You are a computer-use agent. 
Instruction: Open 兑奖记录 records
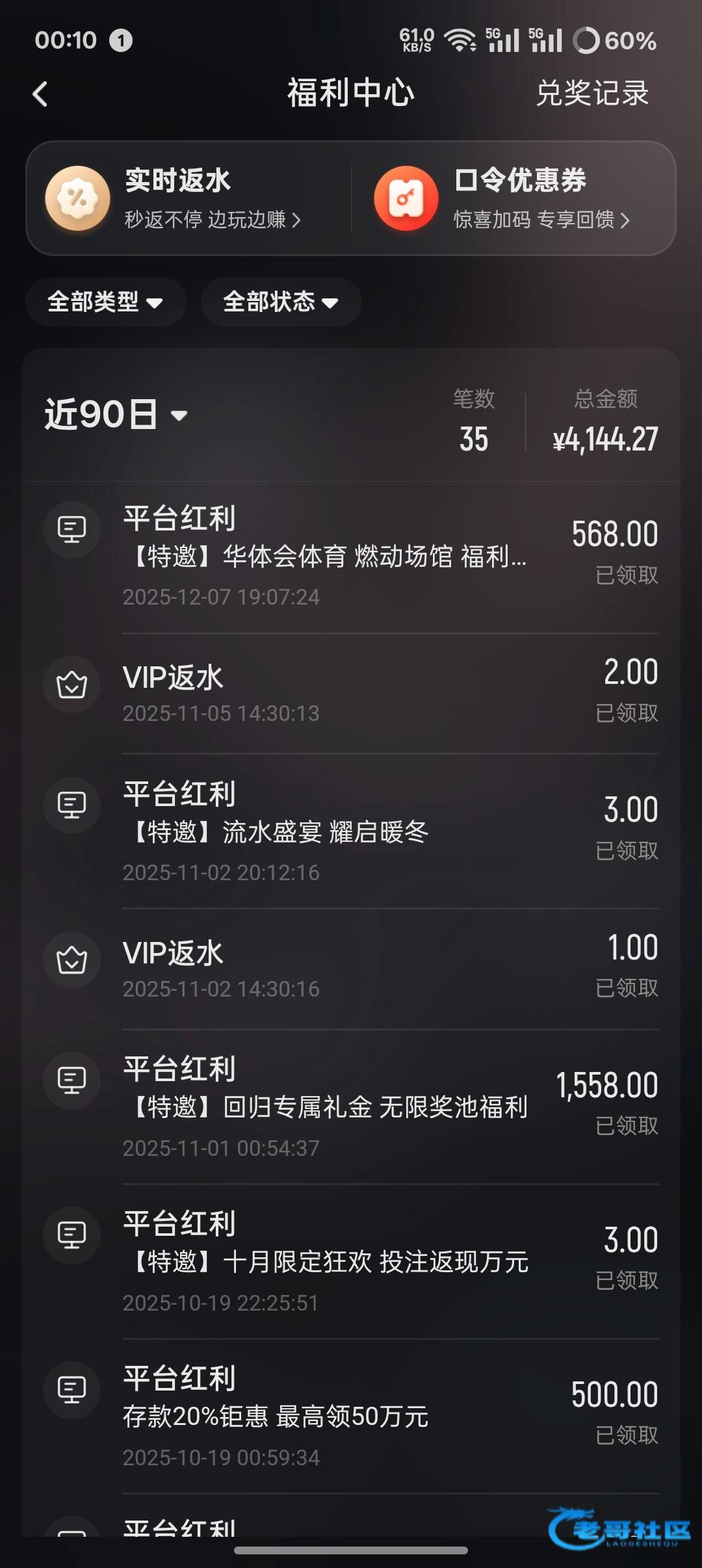click(591, 94)
